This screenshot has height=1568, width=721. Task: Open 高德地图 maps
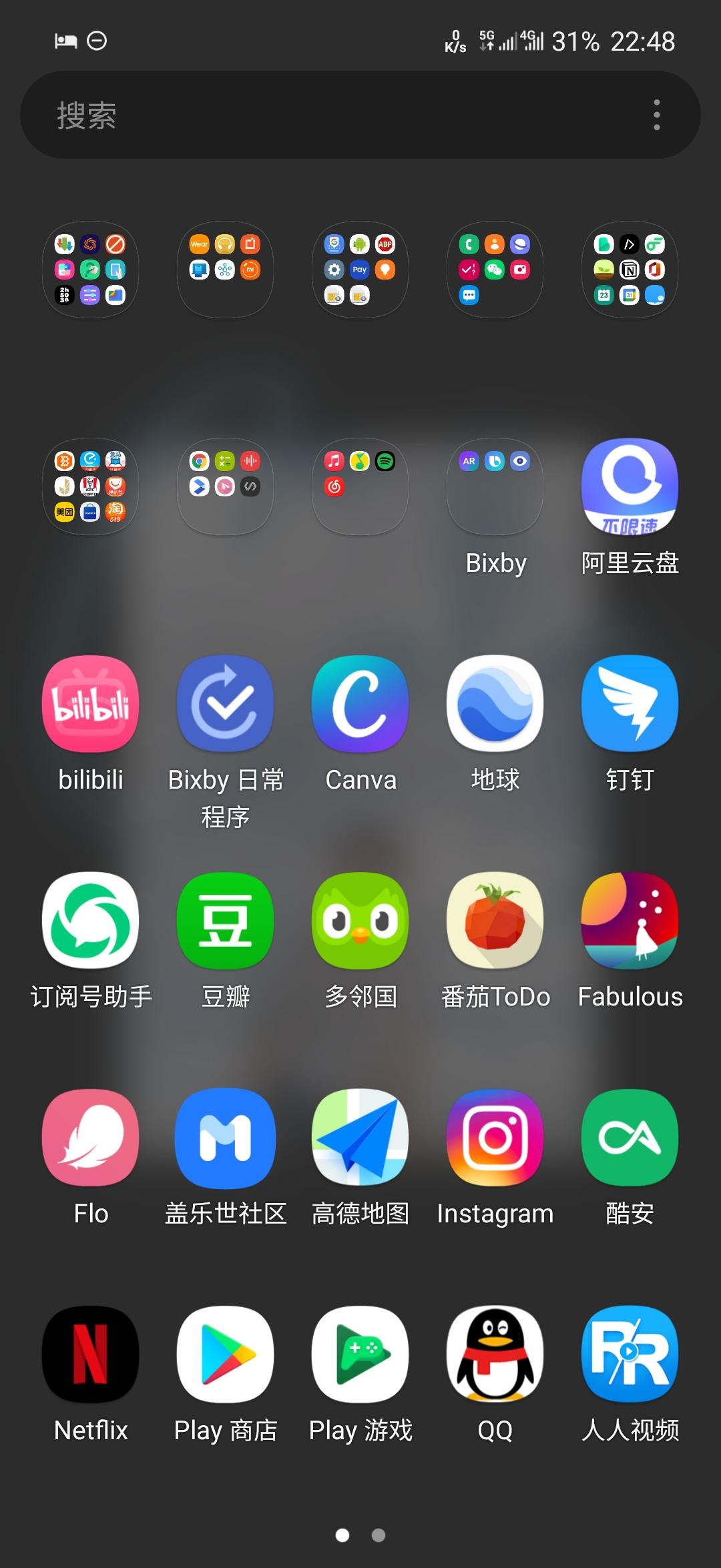360,1138
